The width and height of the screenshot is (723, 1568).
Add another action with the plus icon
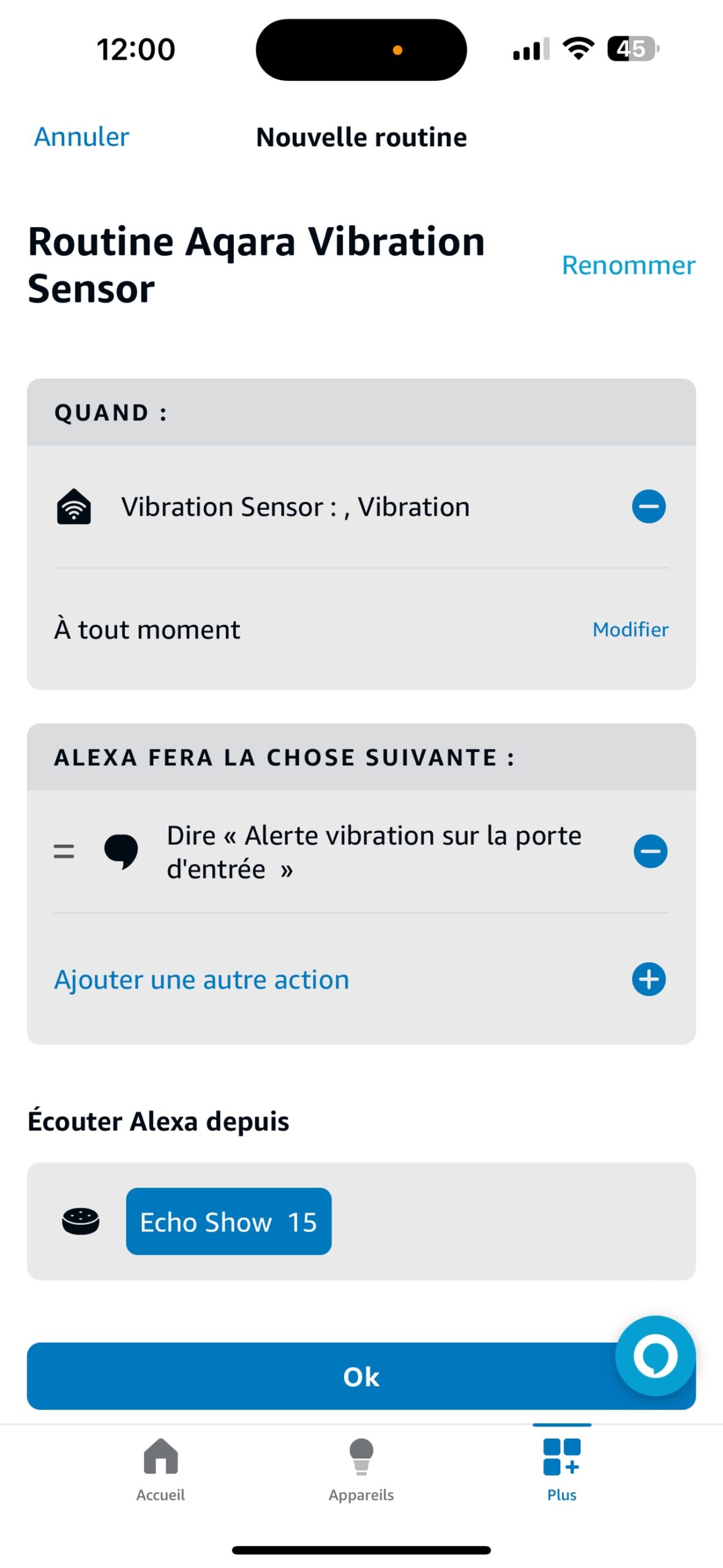coord(648,979)
